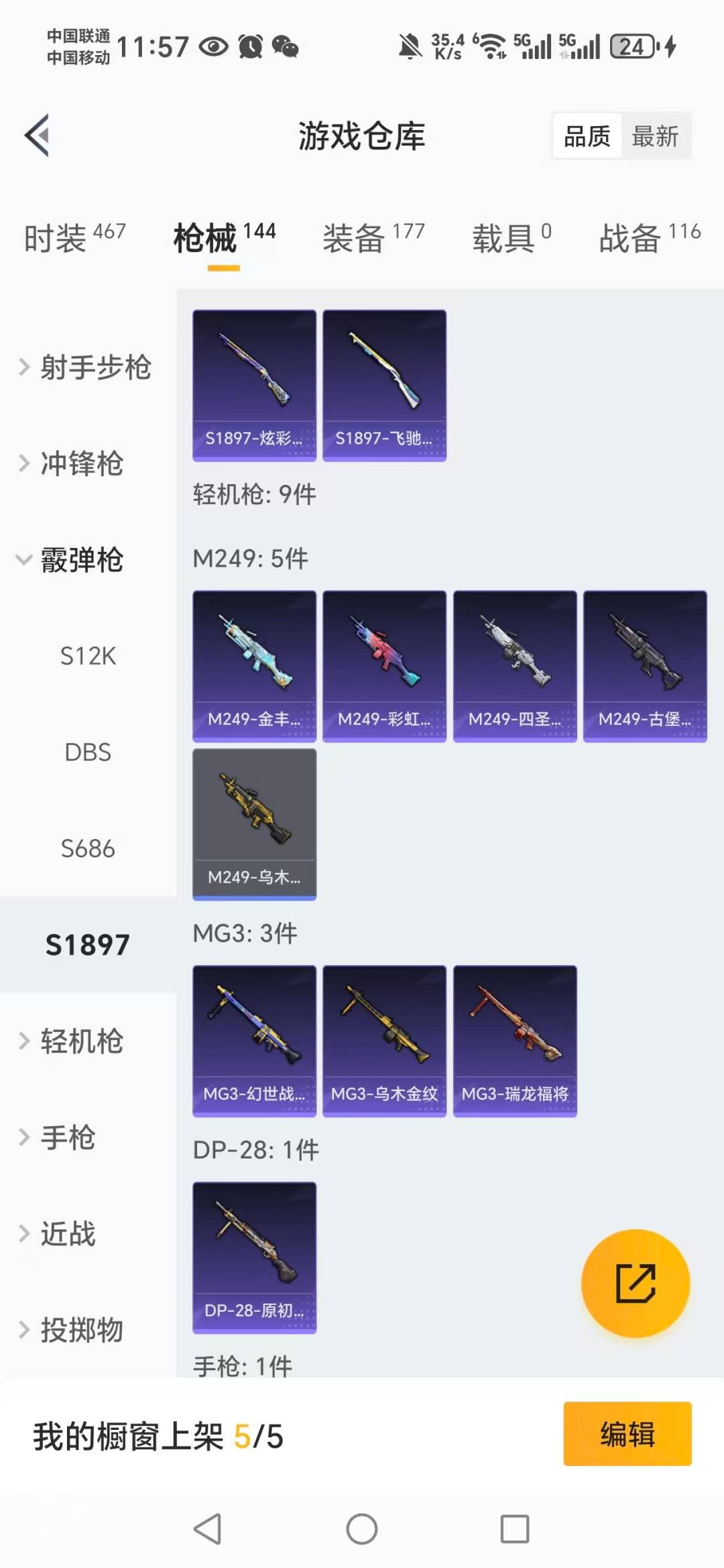Open the DP-28-原初 skin card
The height and width of the screenshot is (1568, 724).
point(254,1257)
